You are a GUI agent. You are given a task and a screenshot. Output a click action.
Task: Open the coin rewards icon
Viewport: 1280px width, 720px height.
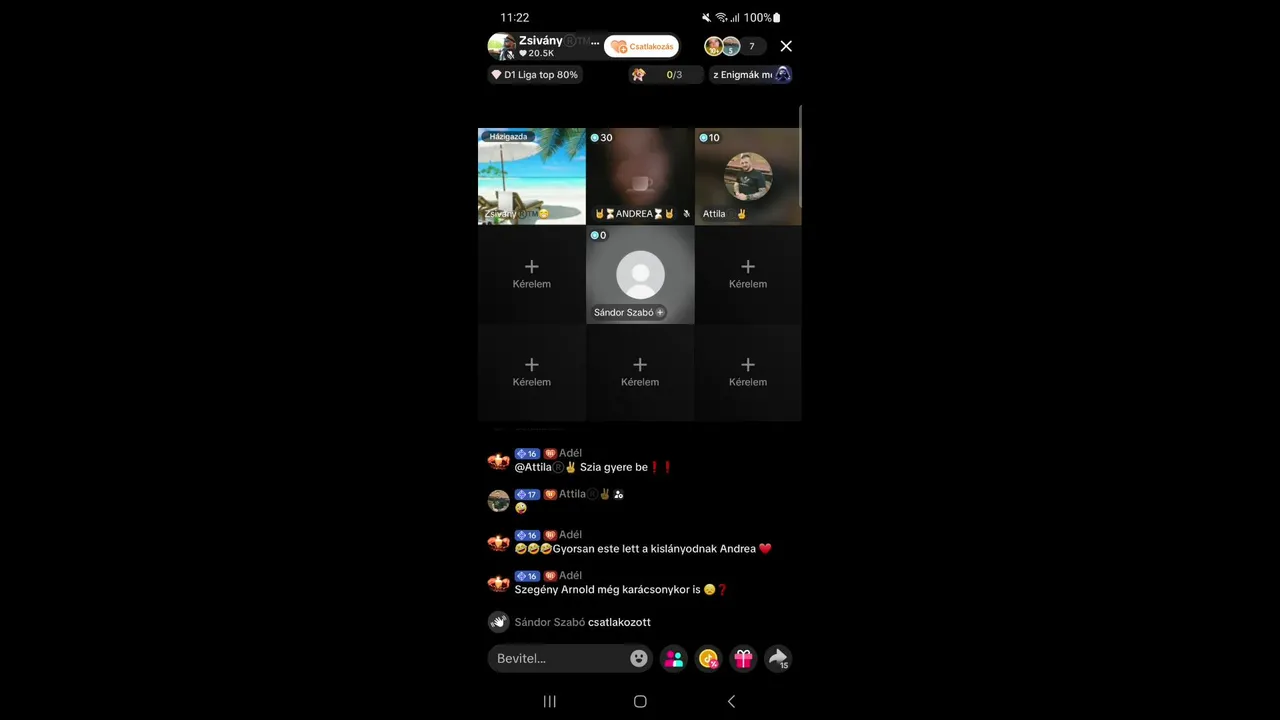pyautogui.click(x=709, y=658)
